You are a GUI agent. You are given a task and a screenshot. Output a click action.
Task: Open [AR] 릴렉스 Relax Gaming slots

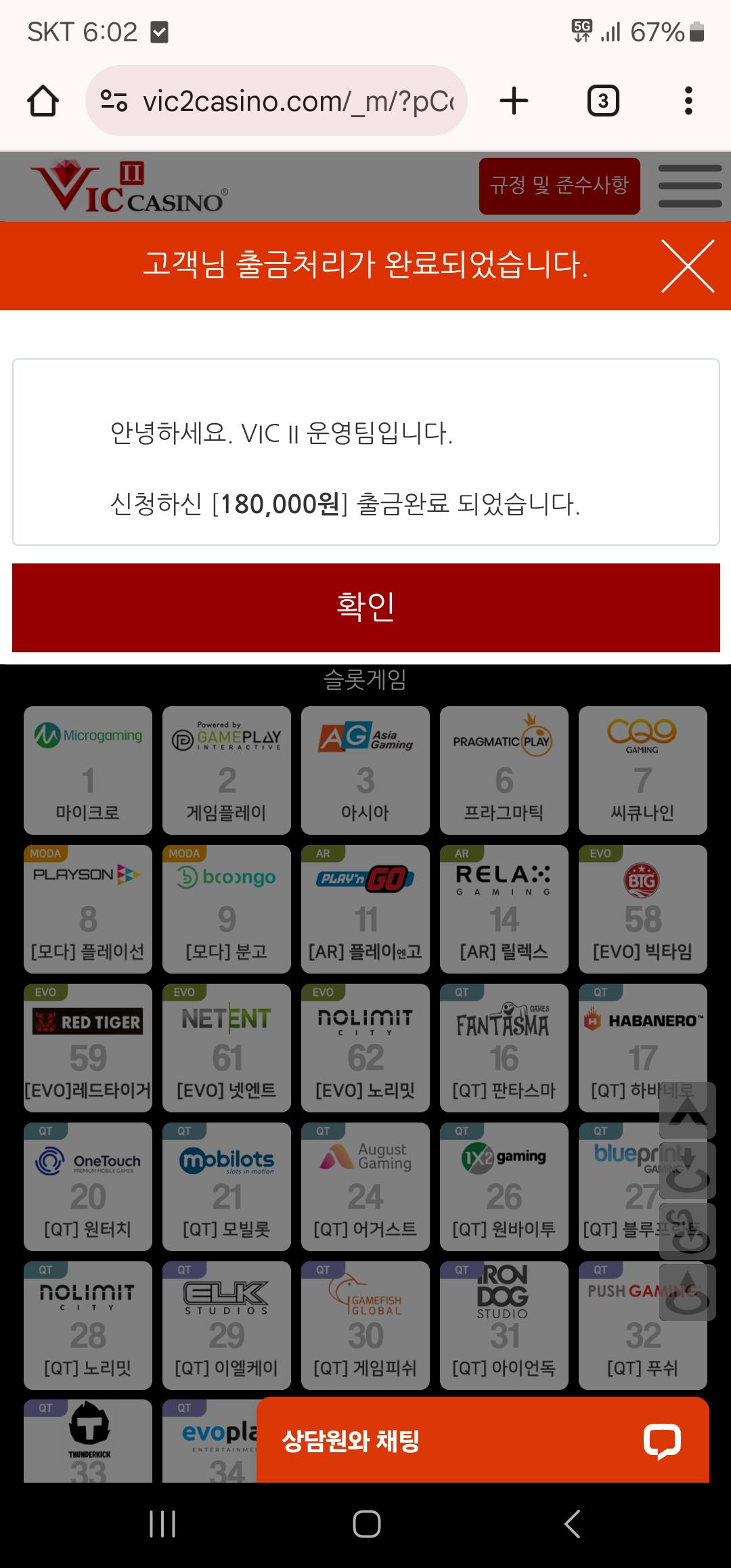pyautogui.click(x=504, y=909)
